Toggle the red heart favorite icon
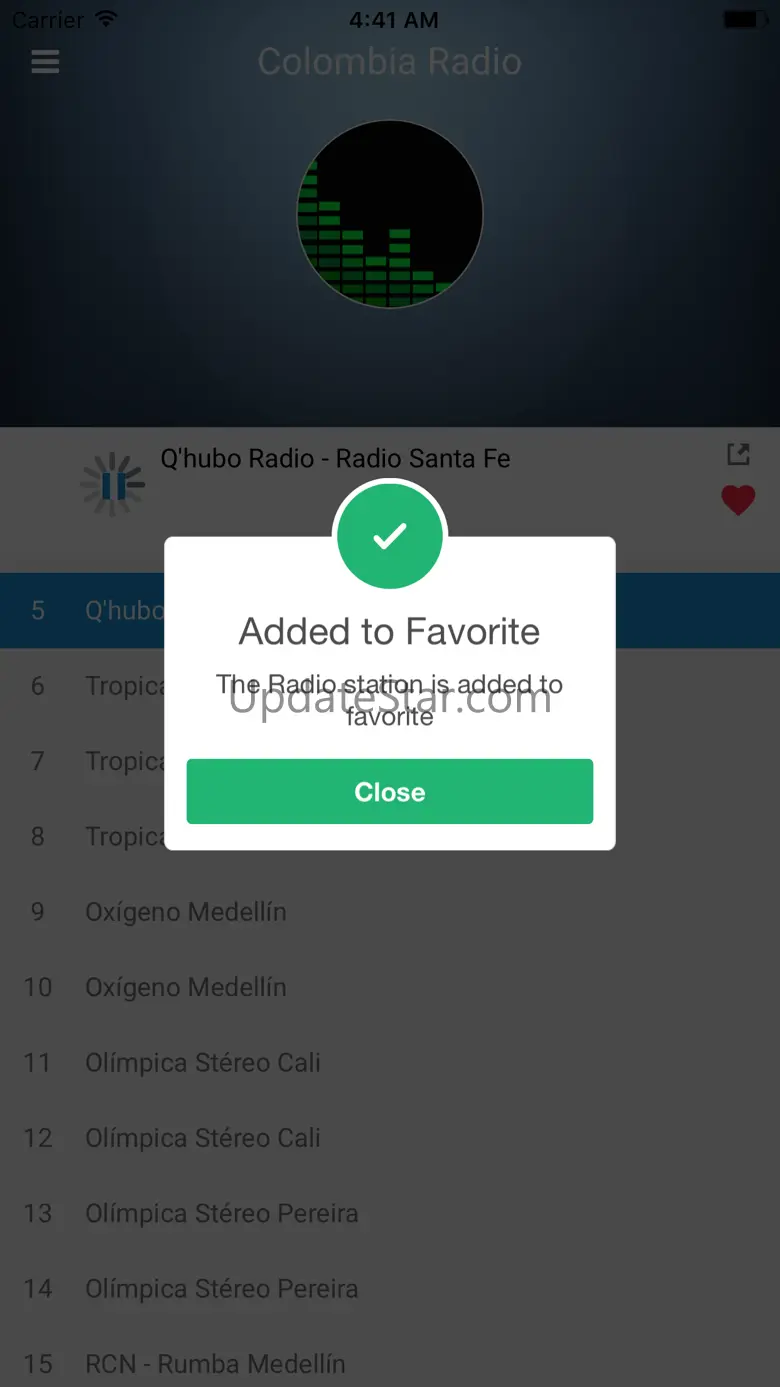This screenshot has width=780, height=1387. tap(738, 499)
